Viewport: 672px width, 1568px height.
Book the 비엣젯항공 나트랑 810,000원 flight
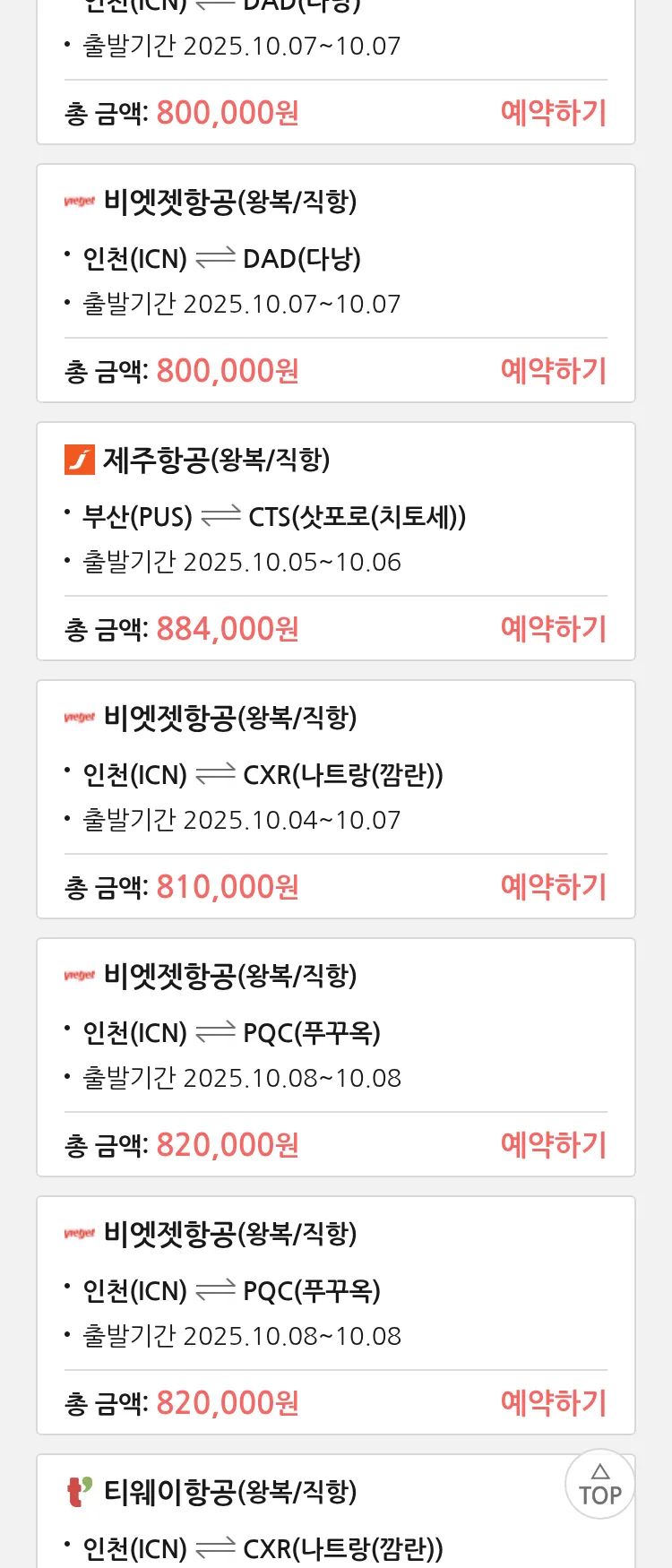click(x=553, y=887)
